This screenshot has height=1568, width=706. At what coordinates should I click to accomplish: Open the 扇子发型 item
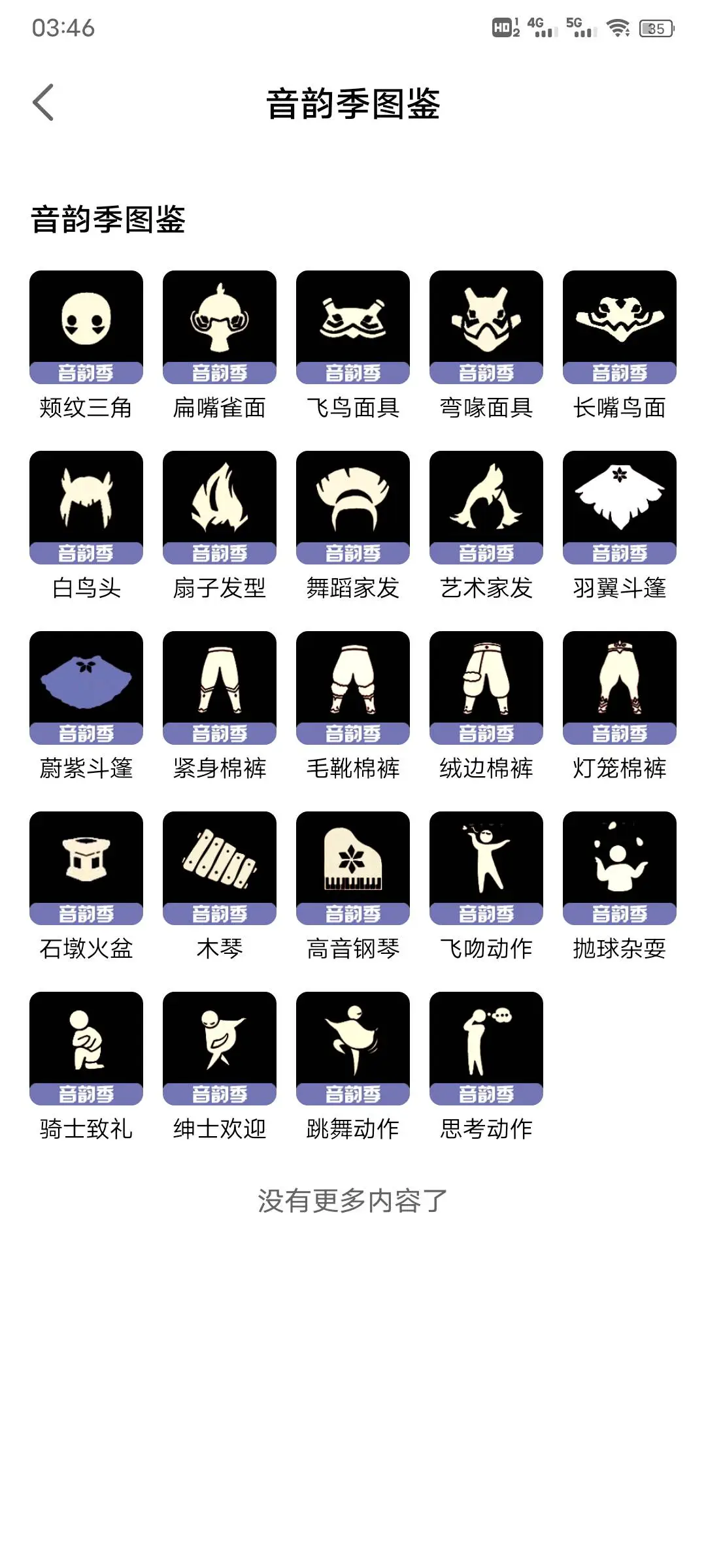[x=220, y=507]
